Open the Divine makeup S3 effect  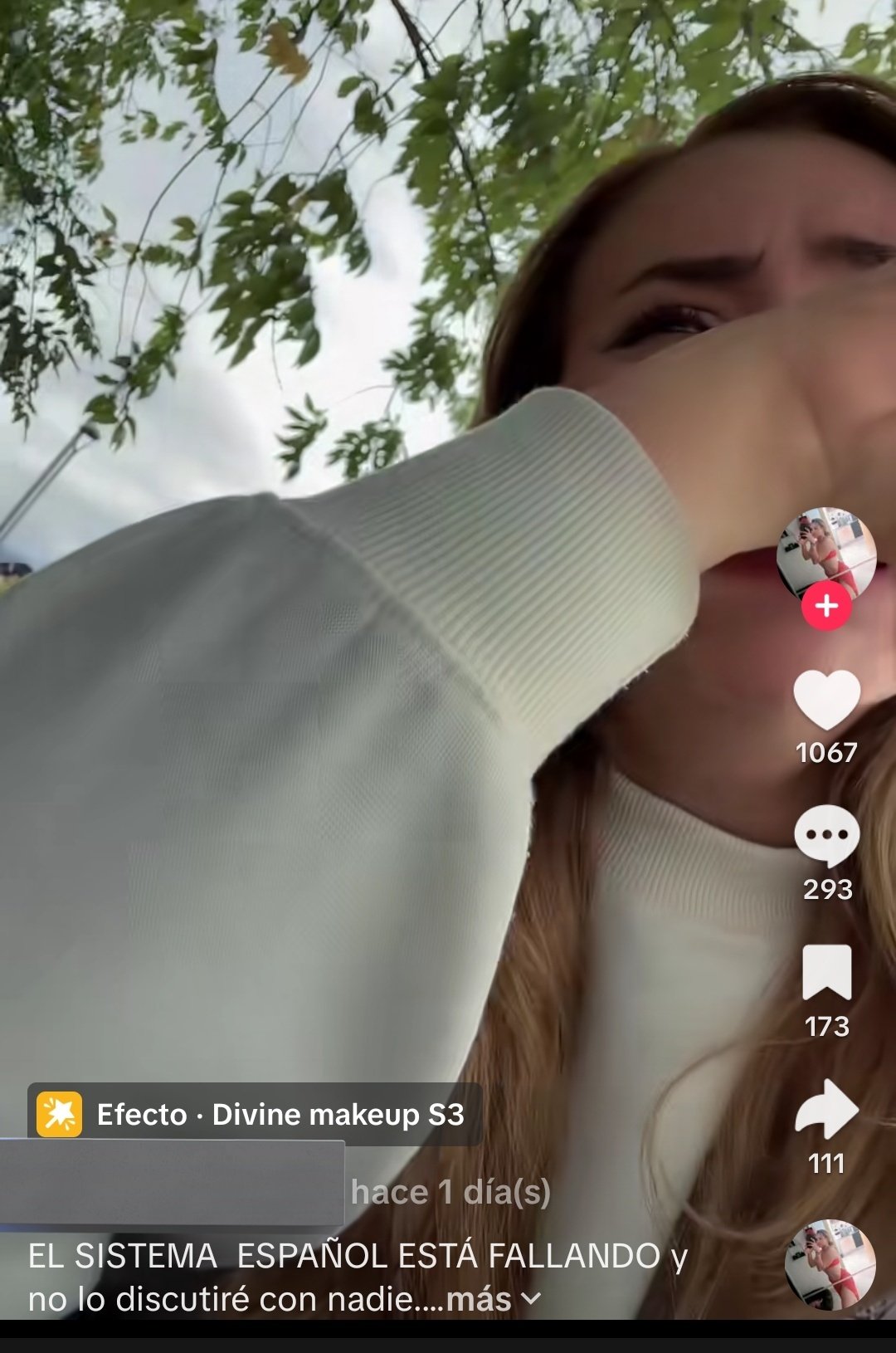click(x=256, y=1114)
